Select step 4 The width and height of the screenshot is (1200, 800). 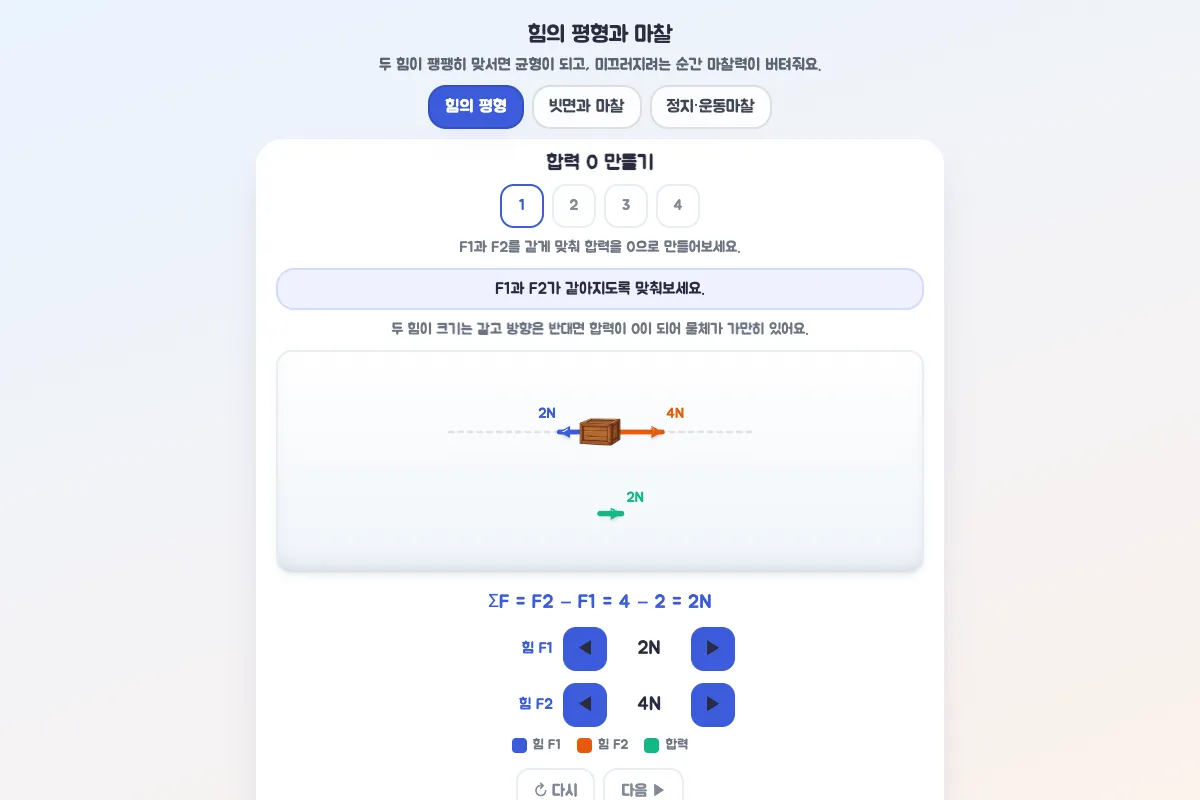coord(678,206)
